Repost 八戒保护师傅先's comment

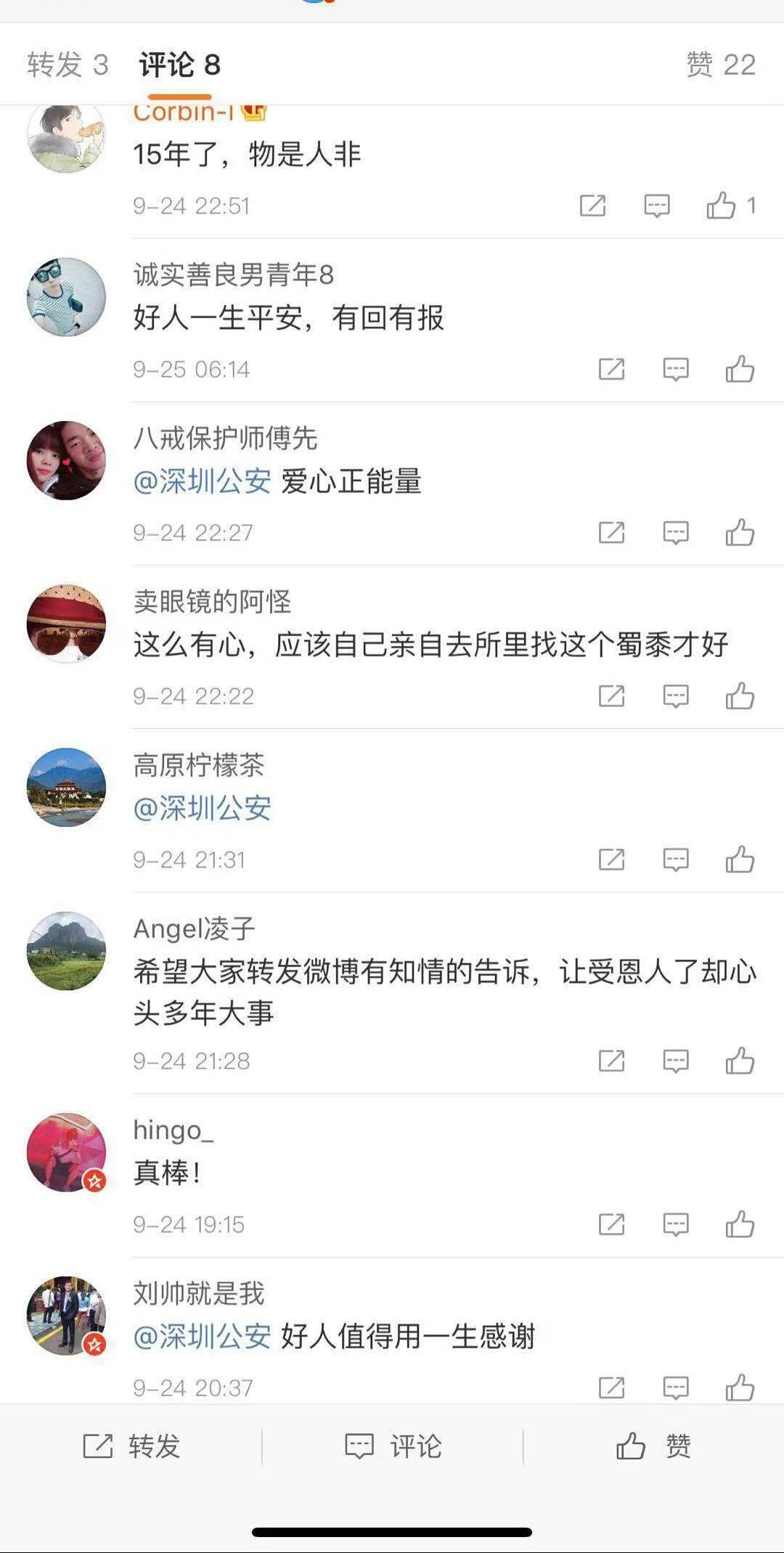(611, 533)
